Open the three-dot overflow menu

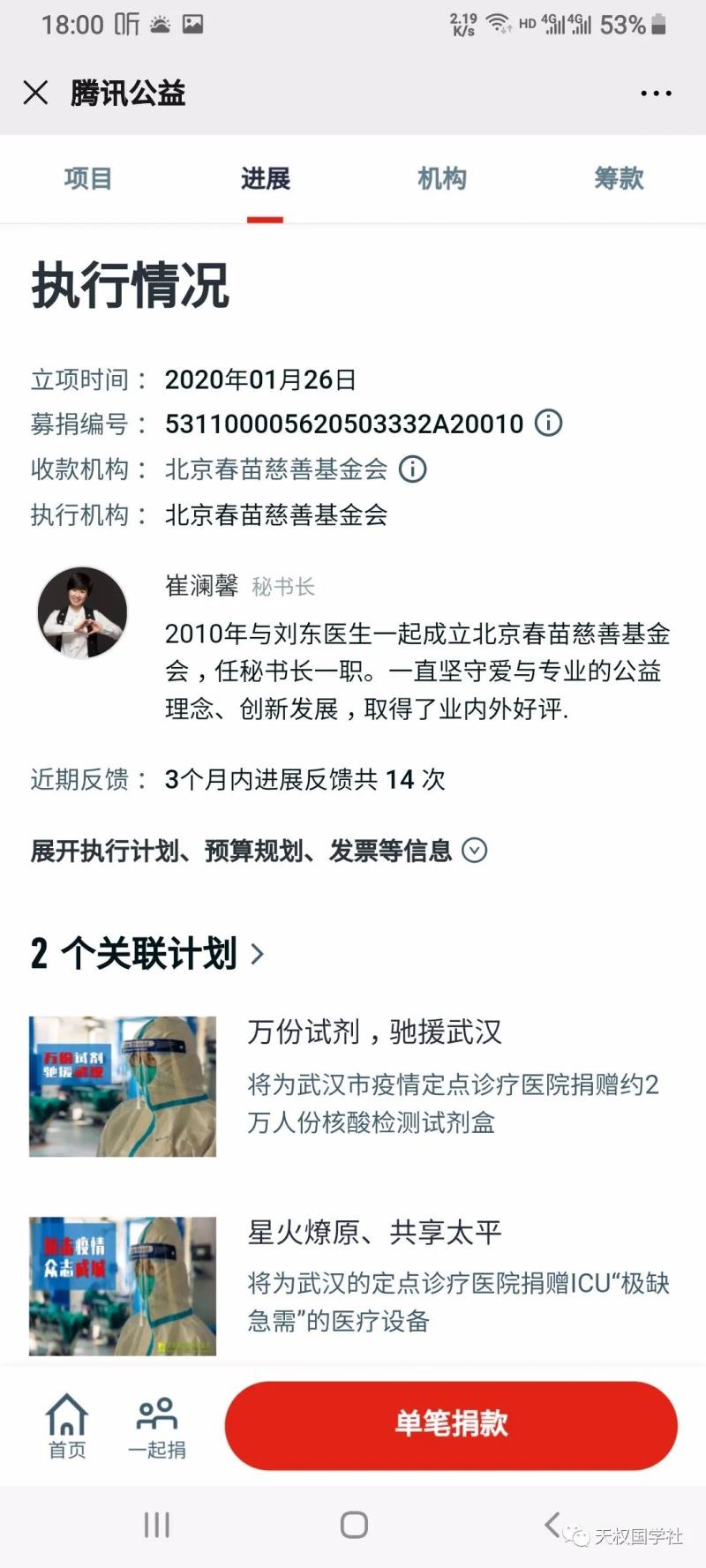click(x=656, y=94)
